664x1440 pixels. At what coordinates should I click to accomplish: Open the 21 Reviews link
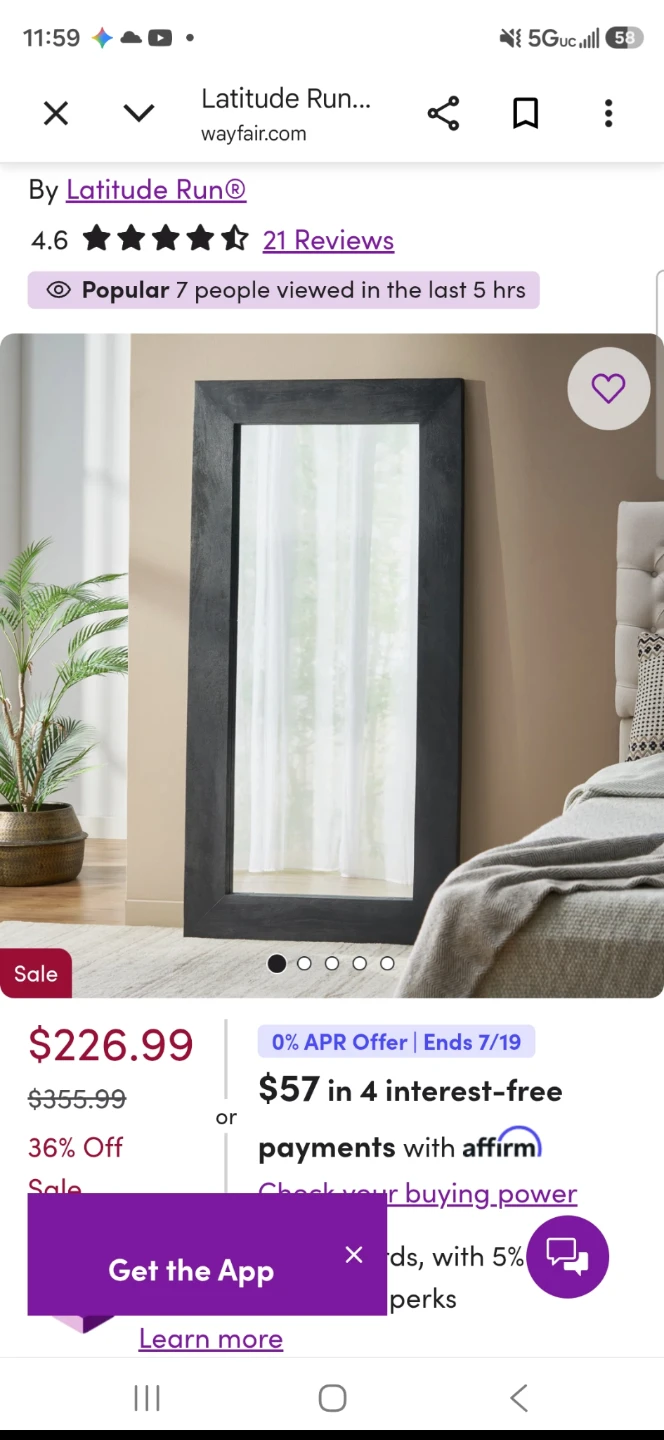click(328, 240)
